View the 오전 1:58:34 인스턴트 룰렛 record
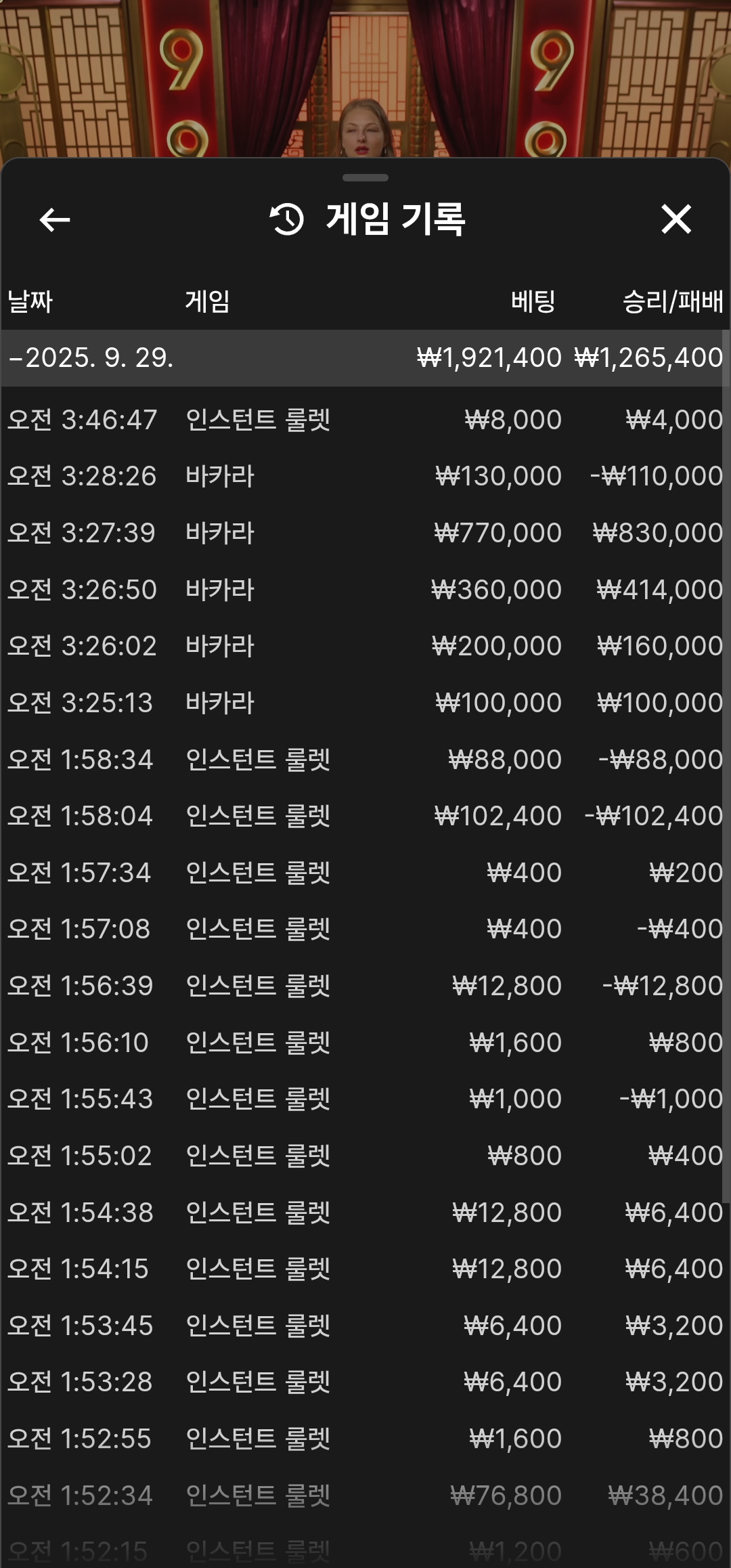Viewport: 731px width, 1568px height. click(365, 760)
